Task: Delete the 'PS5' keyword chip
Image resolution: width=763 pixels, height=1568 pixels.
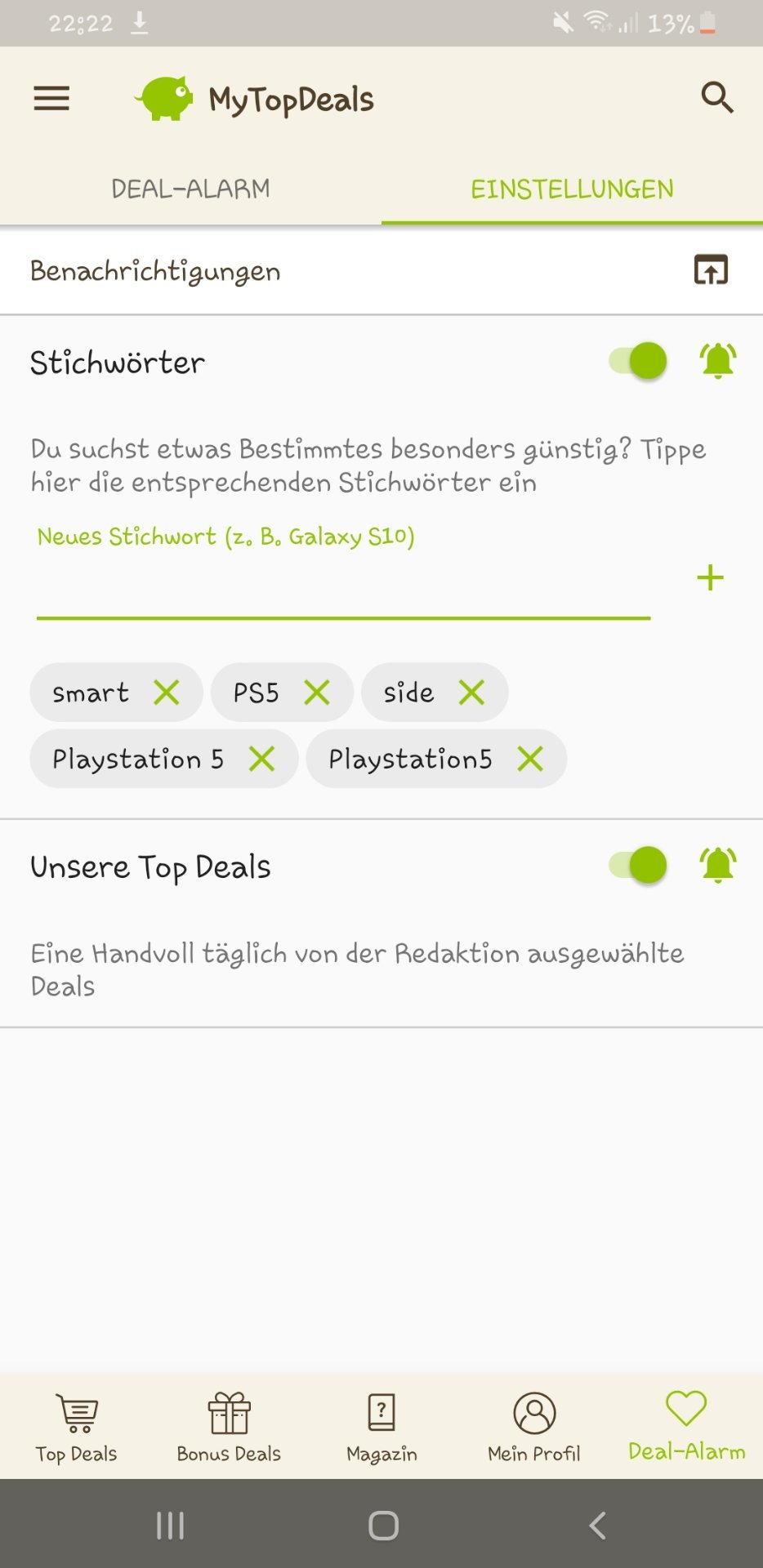Action: tap(317, 693)
